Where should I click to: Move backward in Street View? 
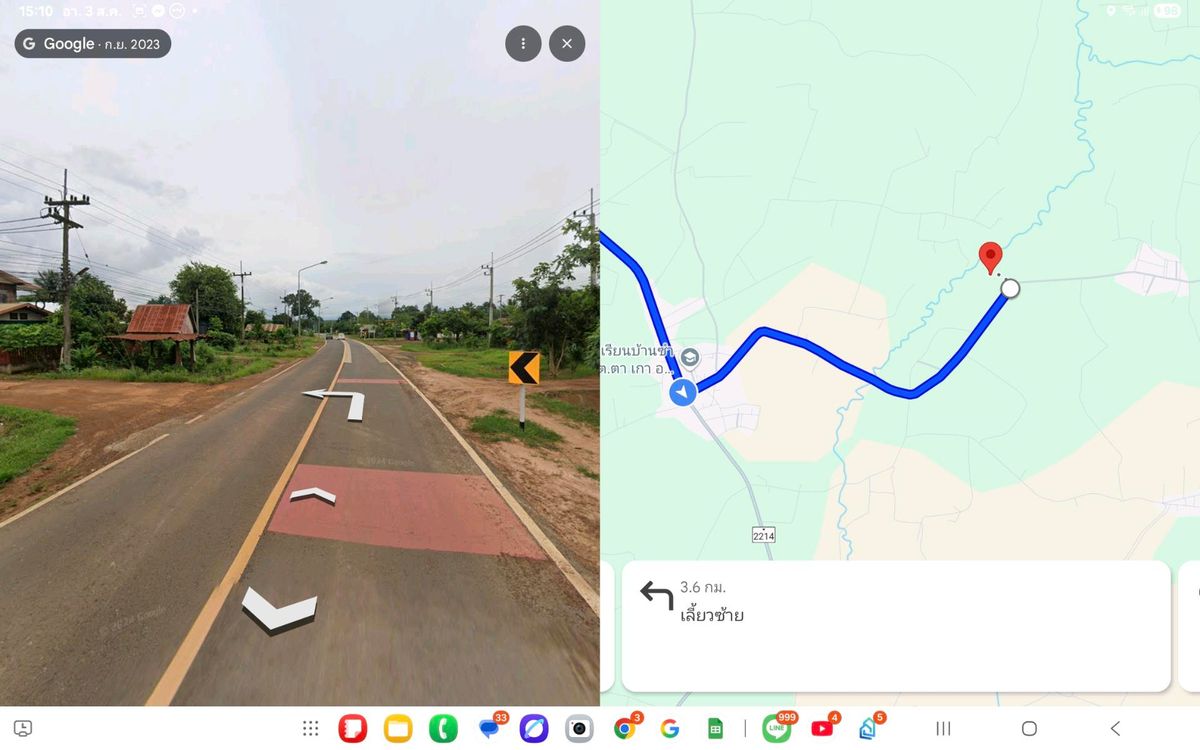tap(279, 609)
